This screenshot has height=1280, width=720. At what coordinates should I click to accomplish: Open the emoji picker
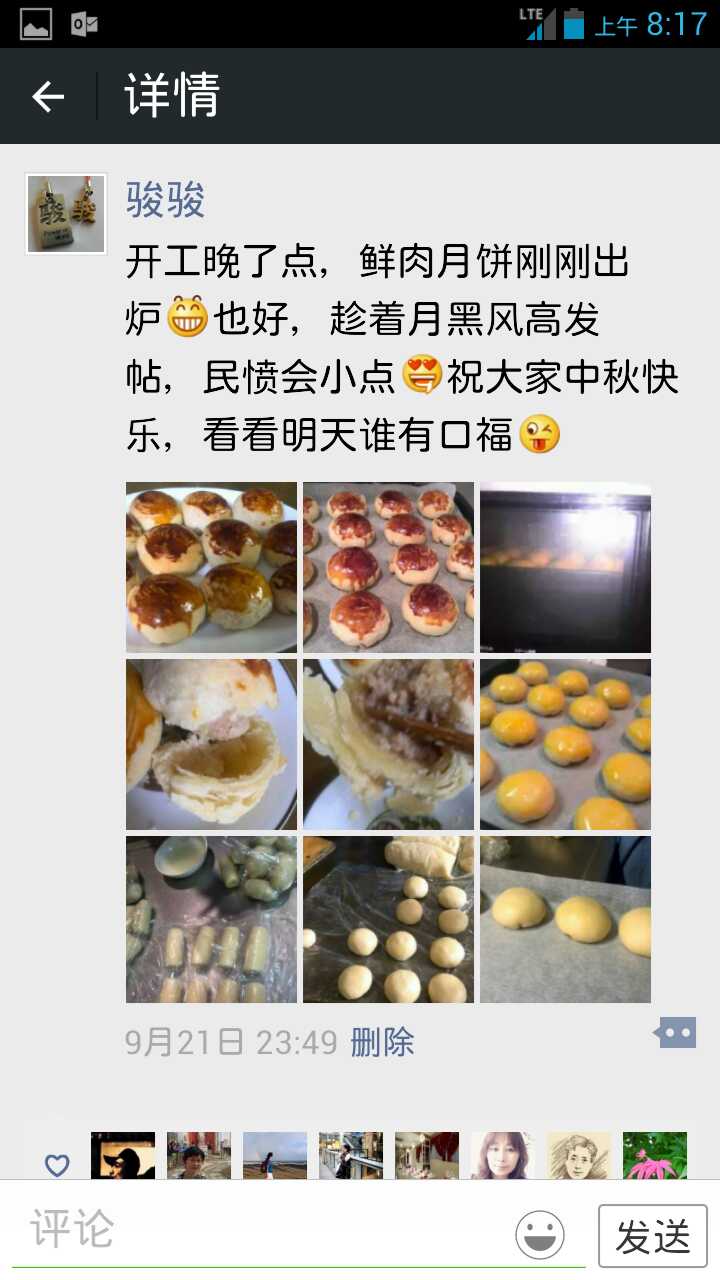pos(540,1234)
